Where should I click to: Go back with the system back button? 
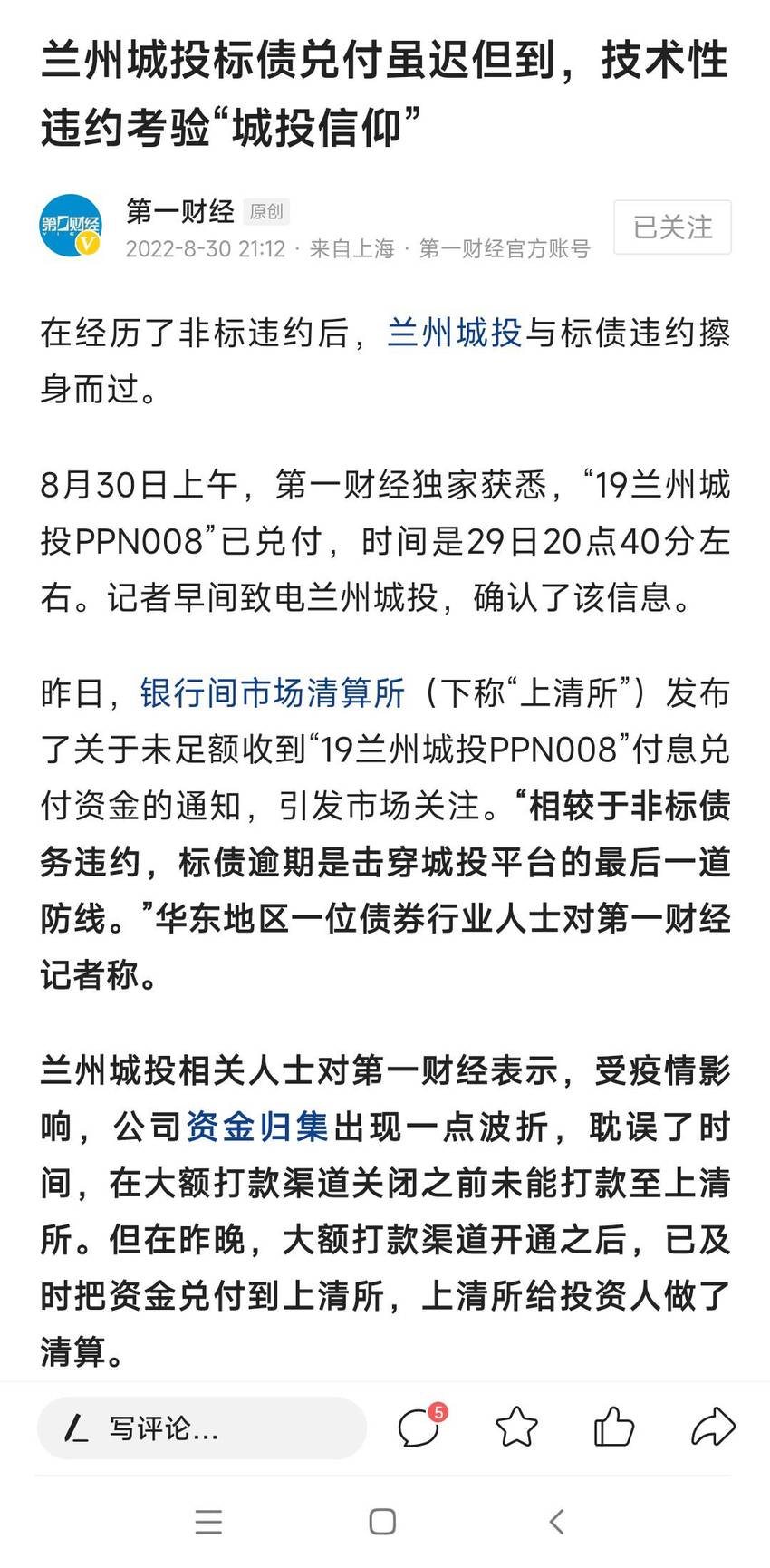tap(556, 1522)
